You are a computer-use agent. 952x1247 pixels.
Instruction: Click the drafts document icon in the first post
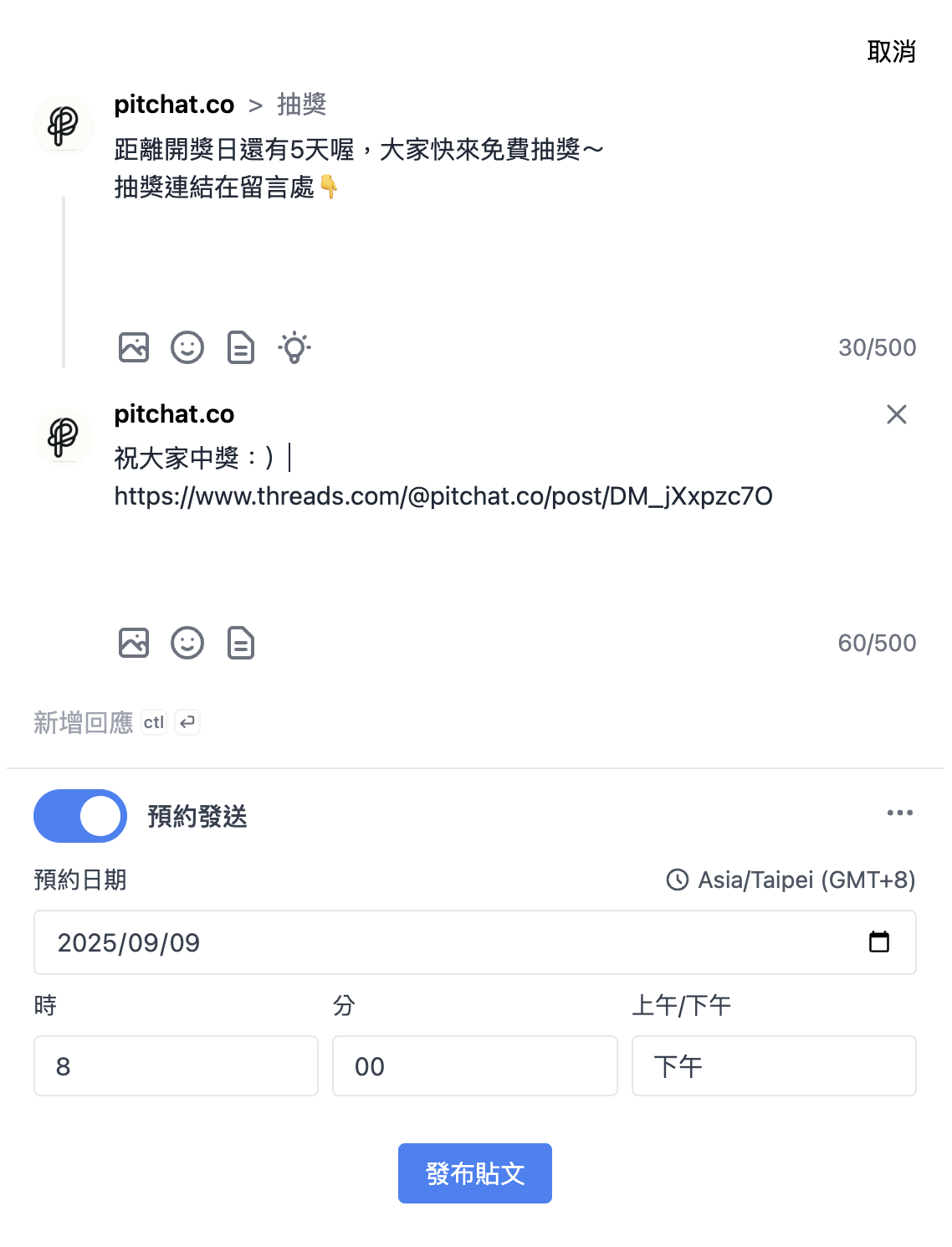coord(240,347)
